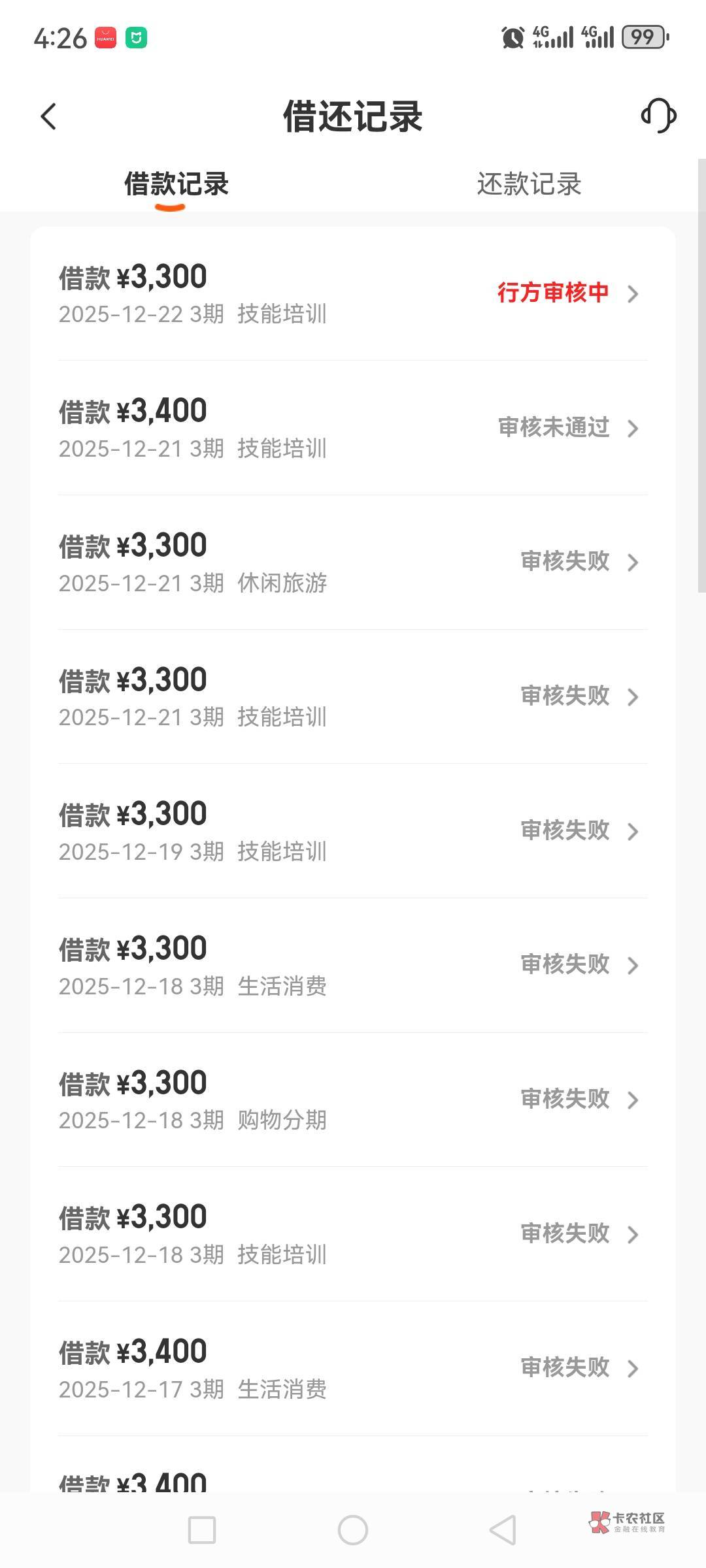The image size is (706, 1568).
Task: Tap the system home button
Action: point(353,1530)
